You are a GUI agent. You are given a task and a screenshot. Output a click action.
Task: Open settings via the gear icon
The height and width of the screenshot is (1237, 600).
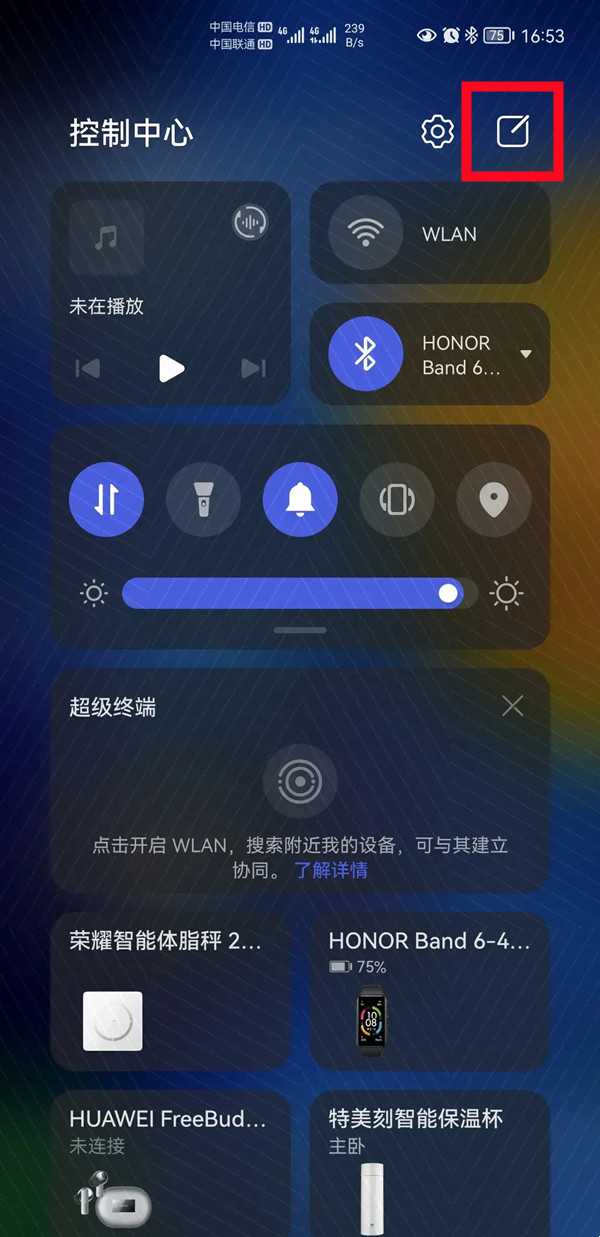[x=437, y=132]
